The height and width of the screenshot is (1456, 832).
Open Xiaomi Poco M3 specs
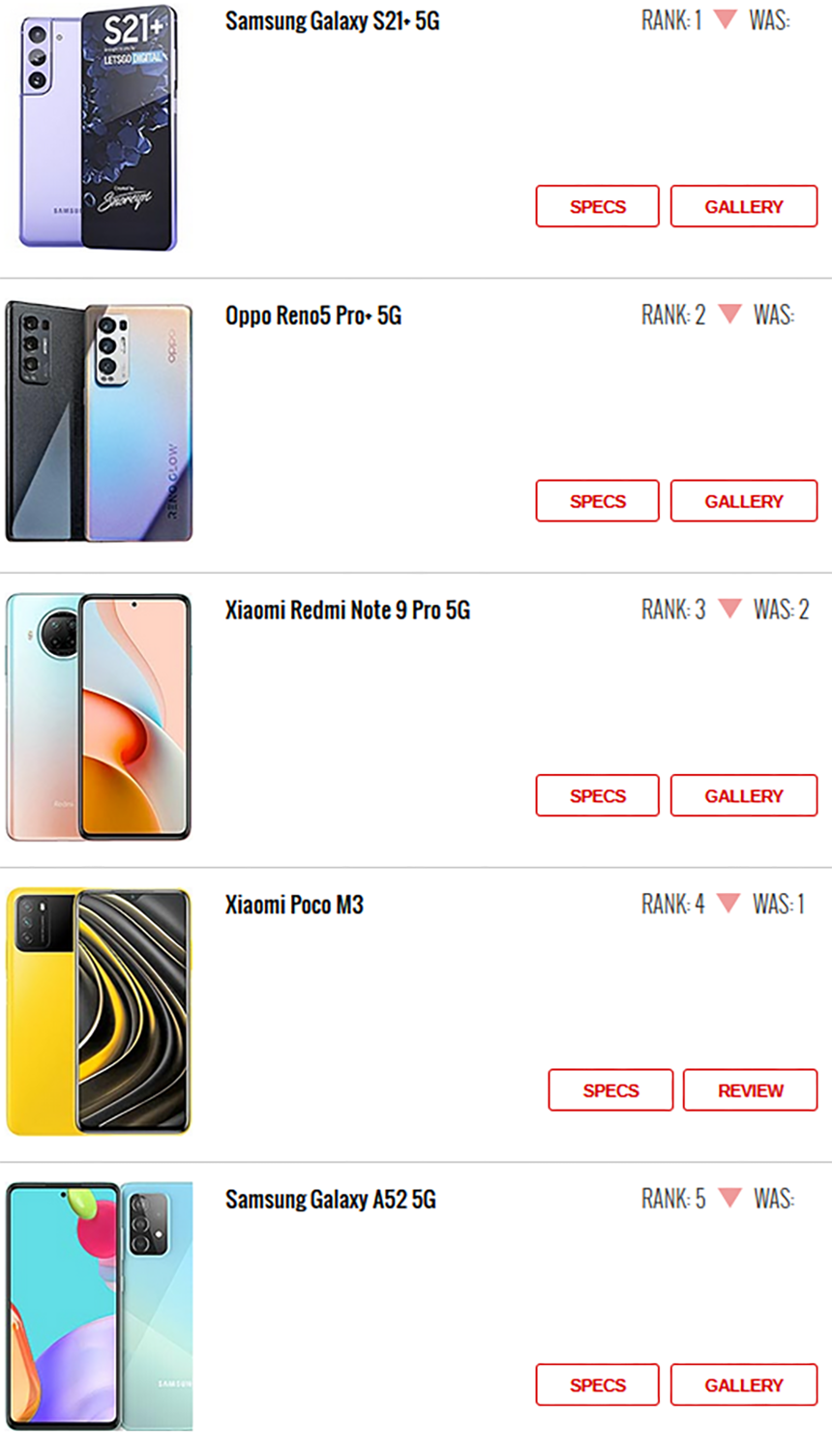(x=610, y=1090)
